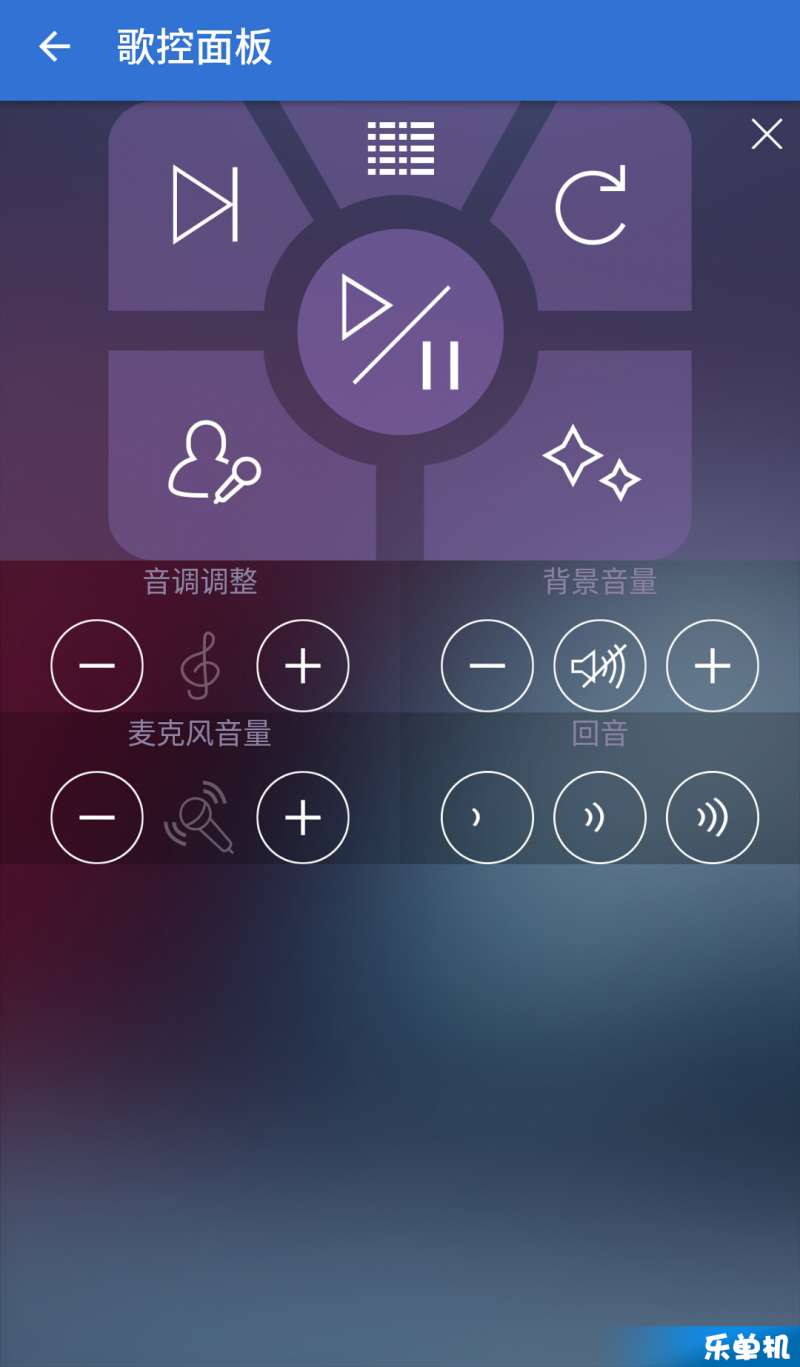Select the highest 回音 echo level
This screenshot has width=800, height=1367.
tap(713, 818)
